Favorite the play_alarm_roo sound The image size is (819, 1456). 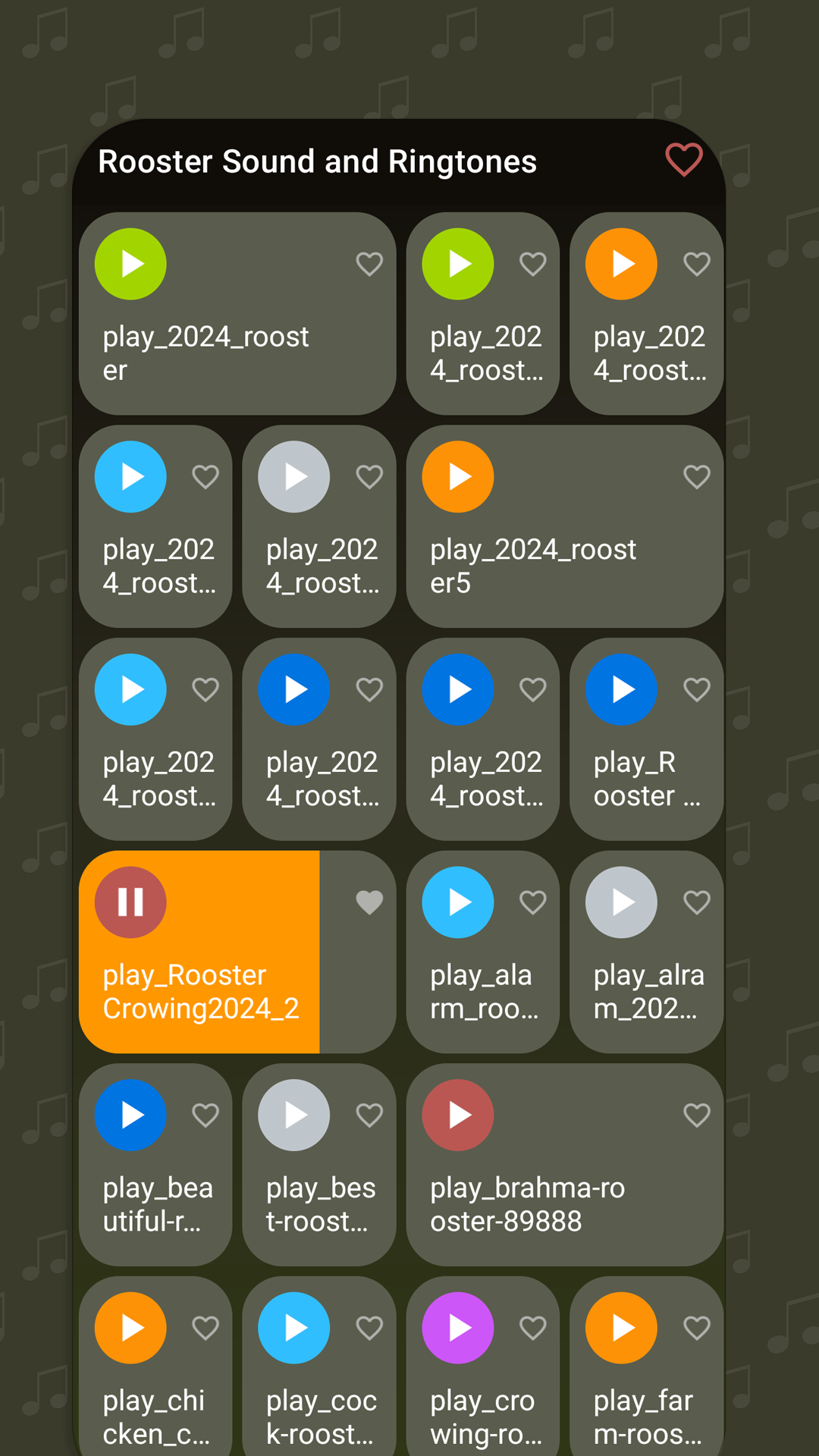pyautogui.click(x=532, y=902)
